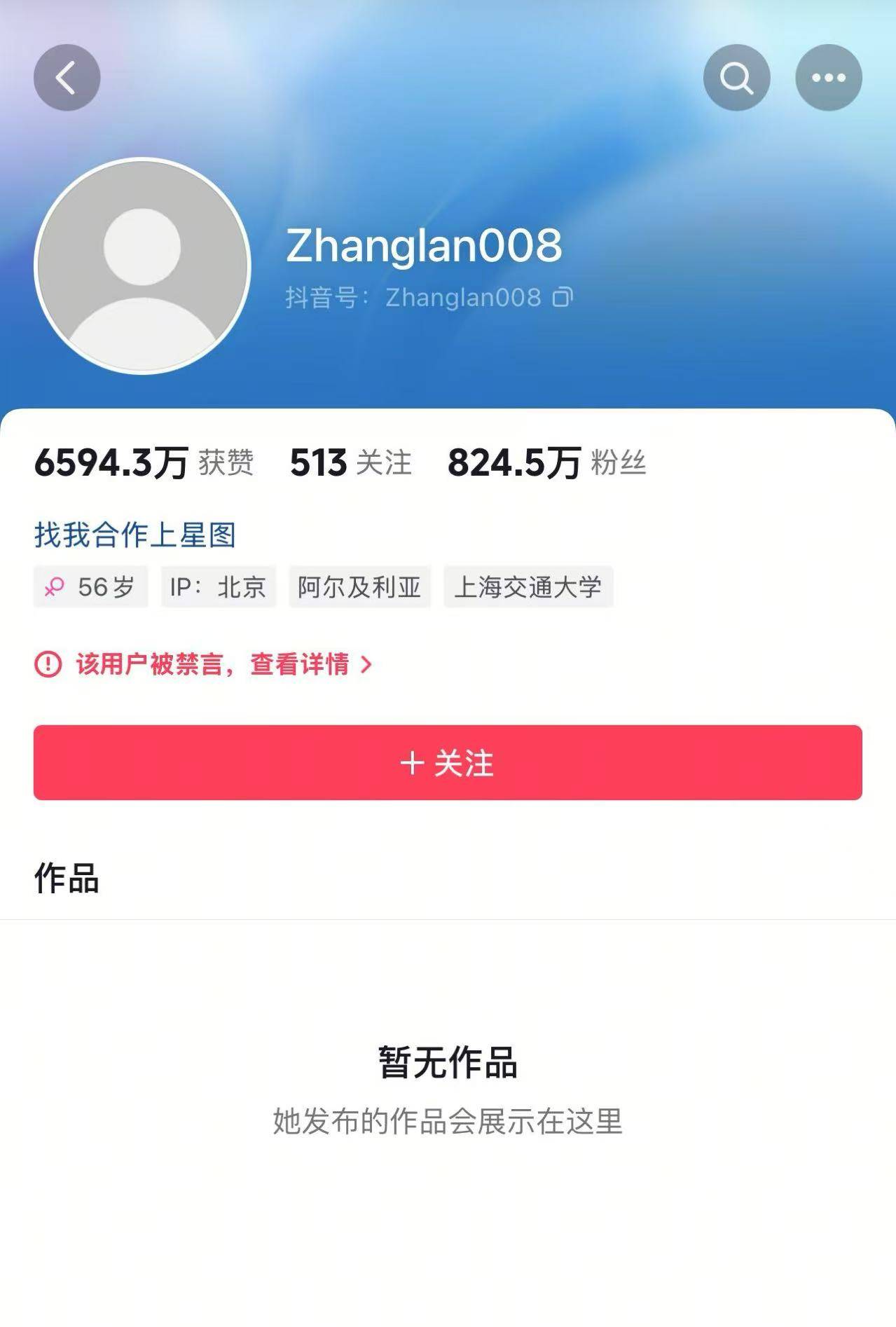
Task: Follow this user with 关注 button
Action: pyautogui.click(x=448, y=762)
